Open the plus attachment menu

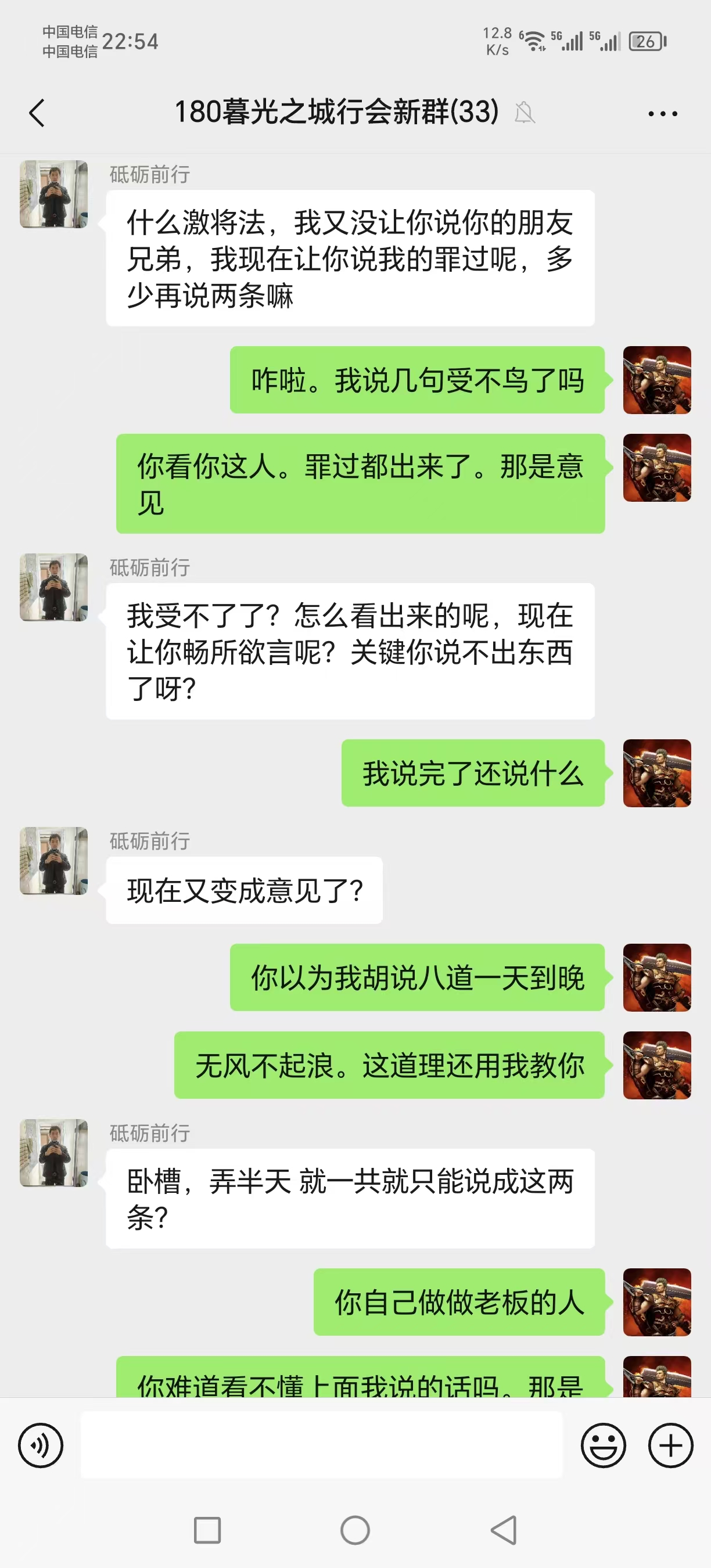(670, 1445)
